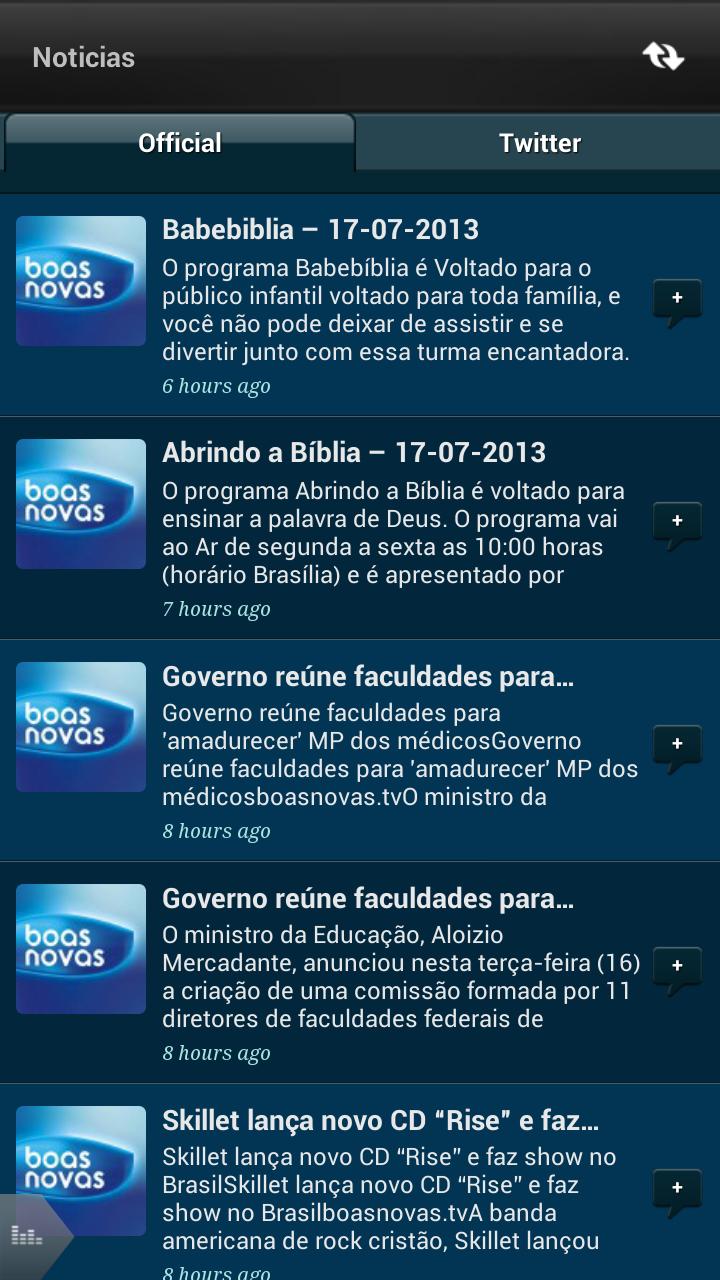Toggle the comment bubble on first Governo article
Image resolution: width=720 pixels, height=1280 pixels.
click(679, 745)
